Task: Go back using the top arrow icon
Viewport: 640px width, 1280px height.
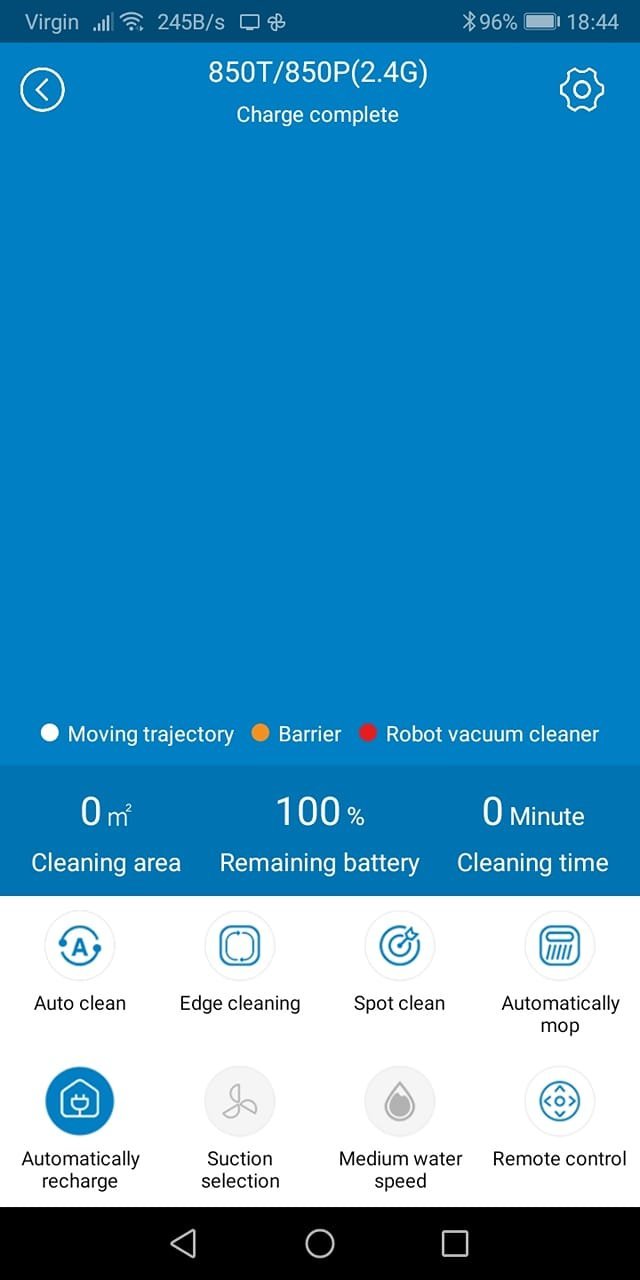Action: pos(42,90)
